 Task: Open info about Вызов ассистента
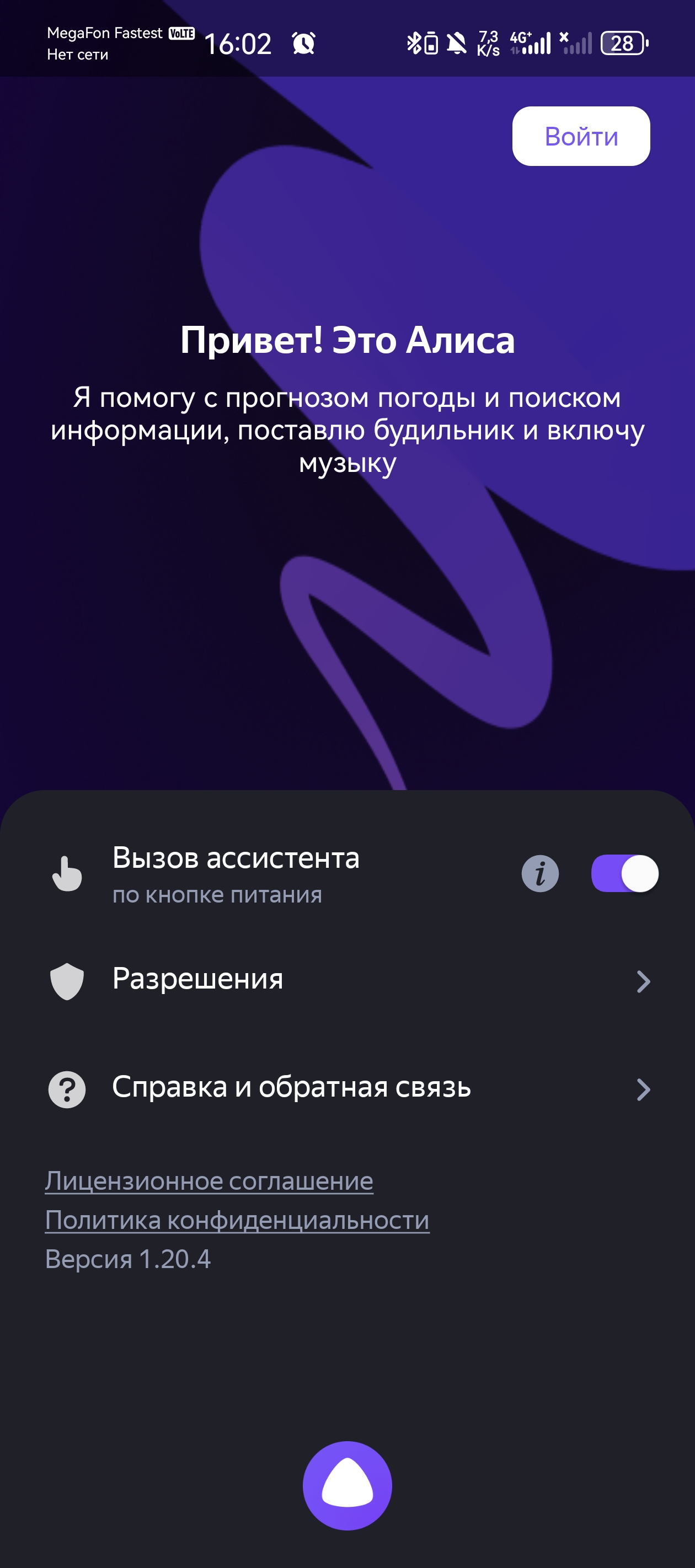539,873
